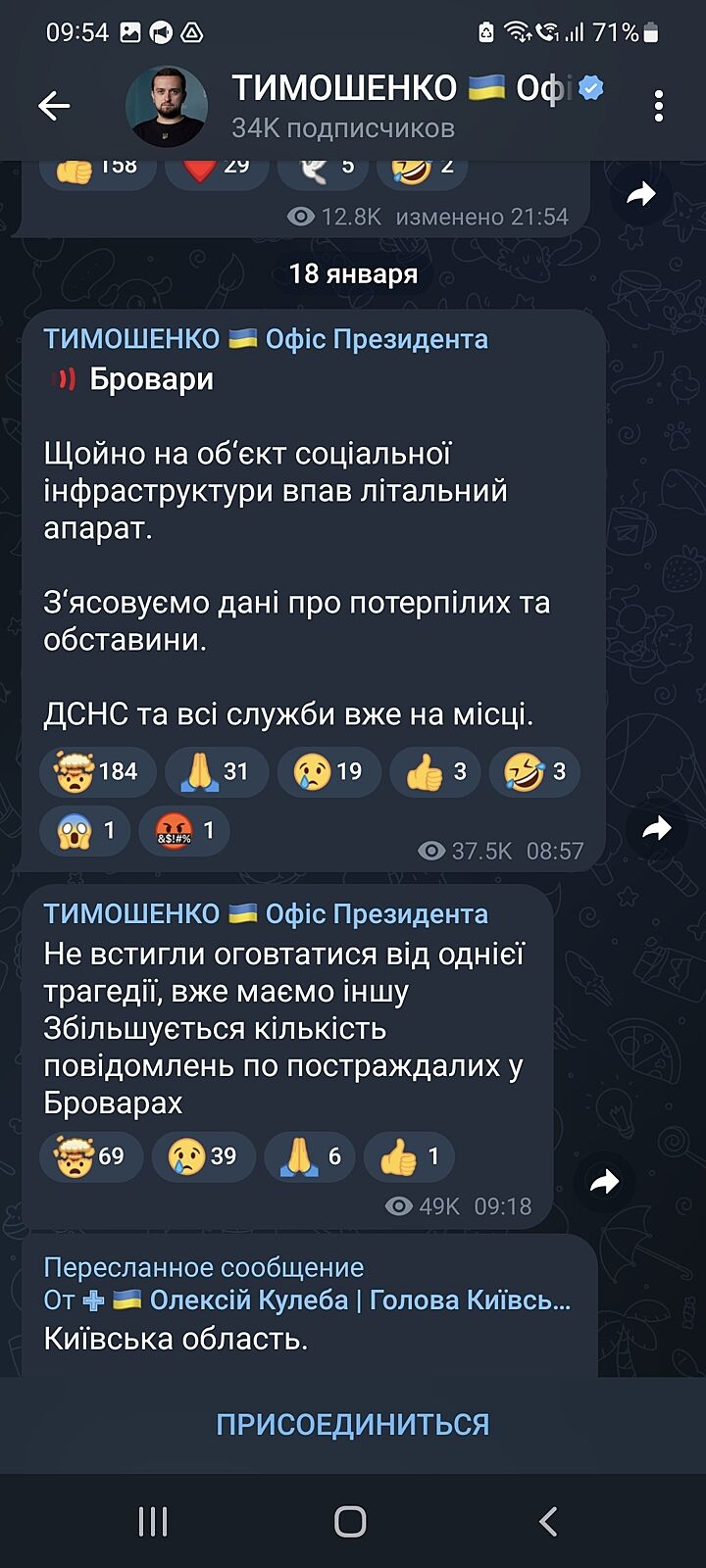Screen dimensions: 706x1568
Task: Go back from the channel
Action: (54, 106)
